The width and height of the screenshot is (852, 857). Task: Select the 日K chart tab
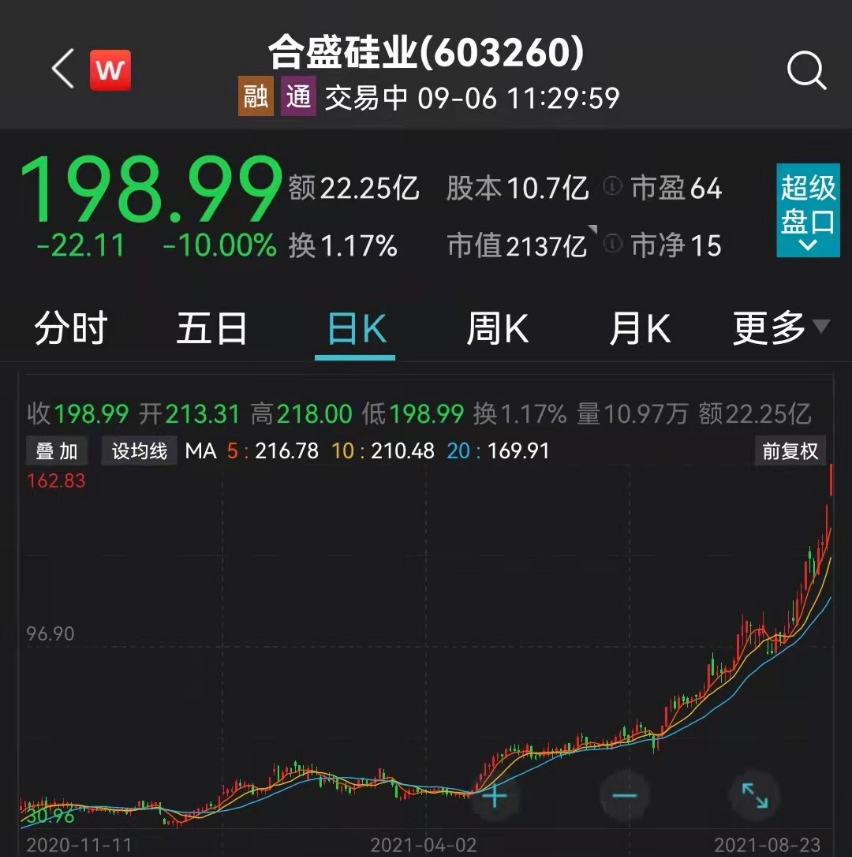pyautogui.click(x=356, y=328)
